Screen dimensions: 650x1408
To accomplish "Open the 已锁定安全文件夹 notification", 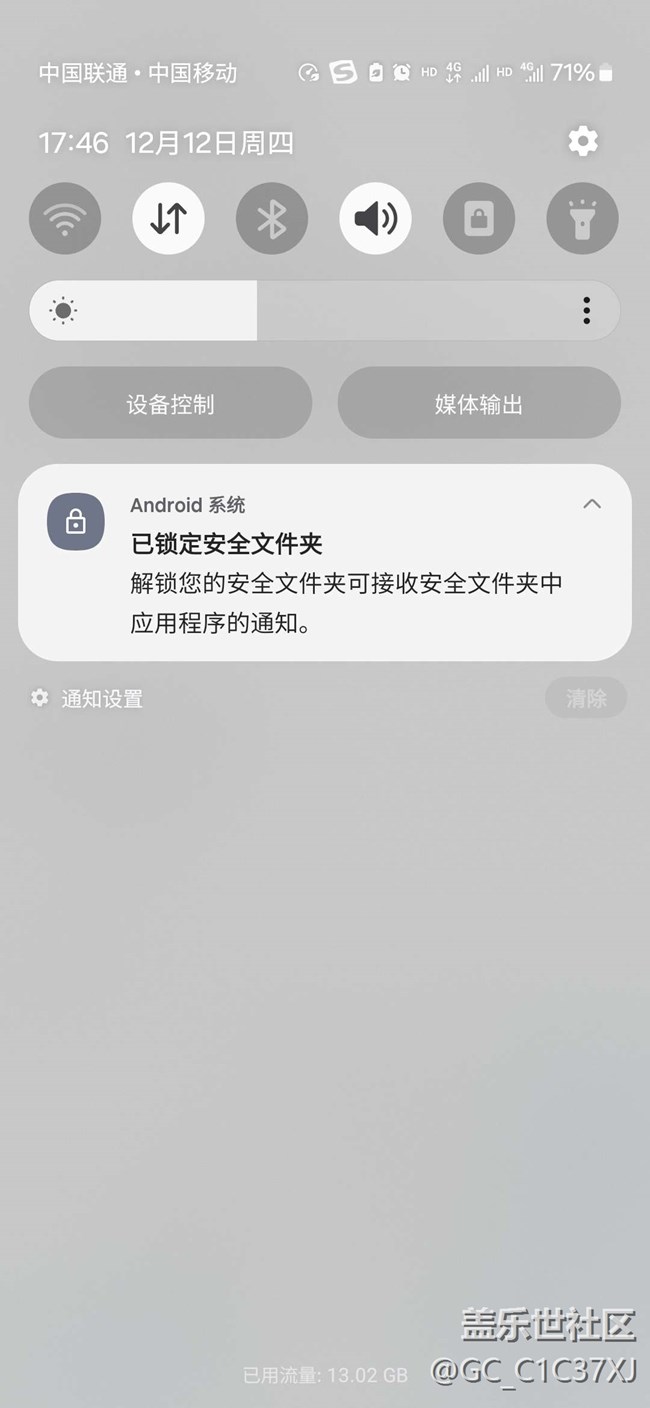I will [325, 562].
